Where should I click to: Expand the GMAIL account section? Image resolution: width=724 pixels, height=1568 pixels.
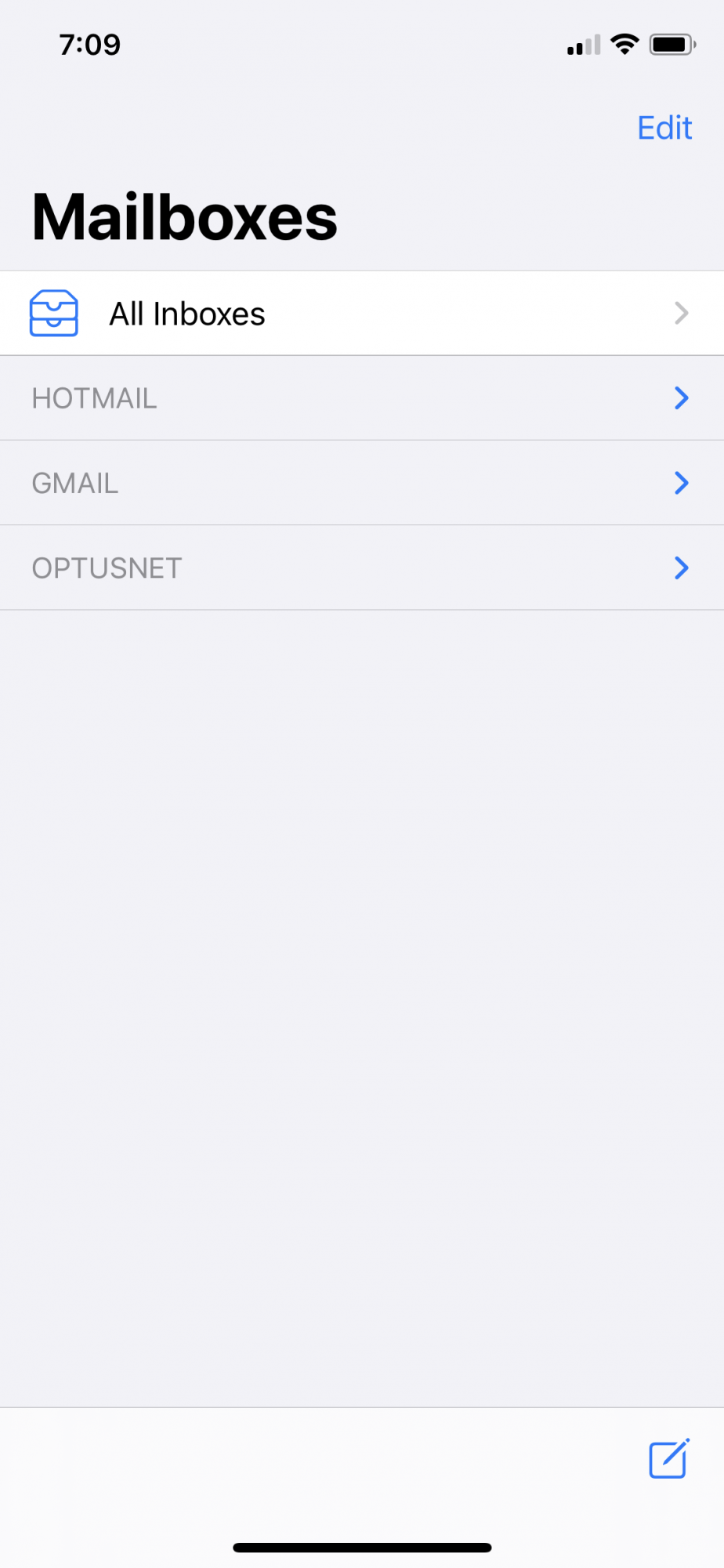click(362, 483)
